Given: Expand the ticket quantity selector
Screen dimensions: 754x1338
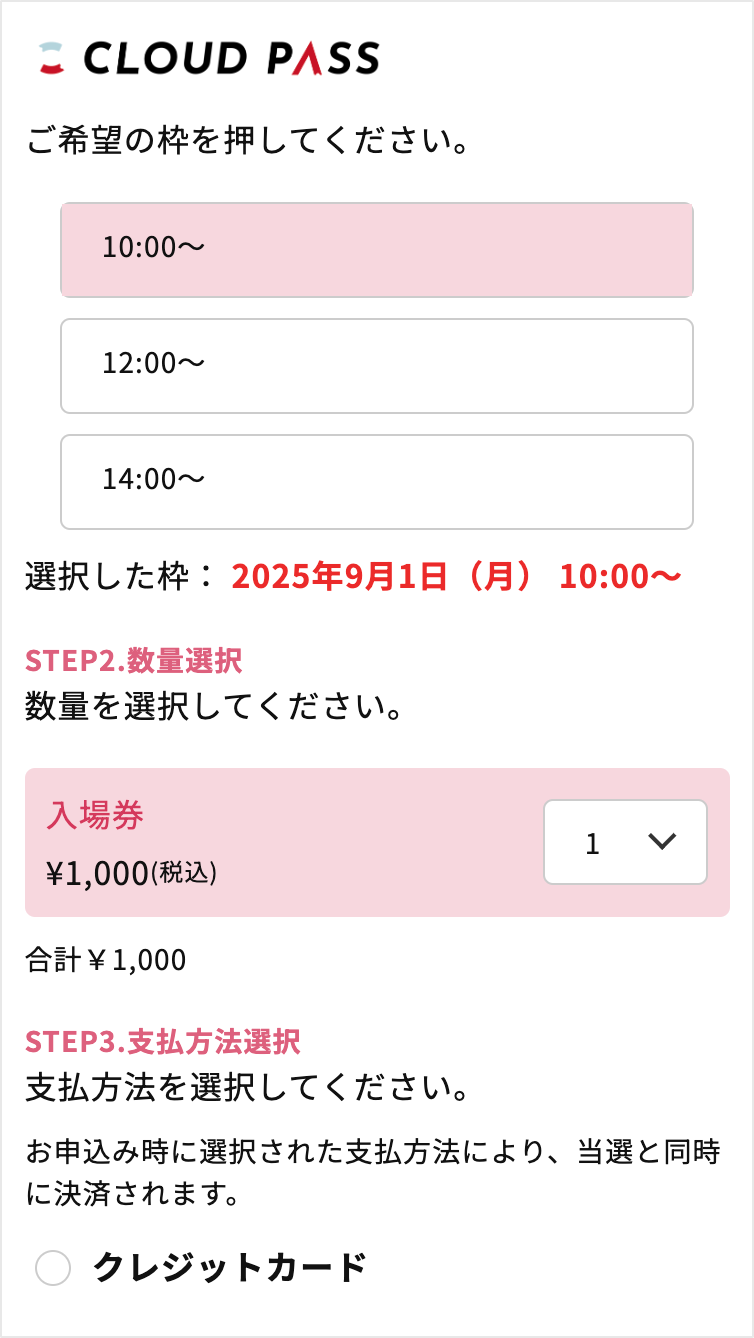Looking at the screenshot, I should coord(625,842).
